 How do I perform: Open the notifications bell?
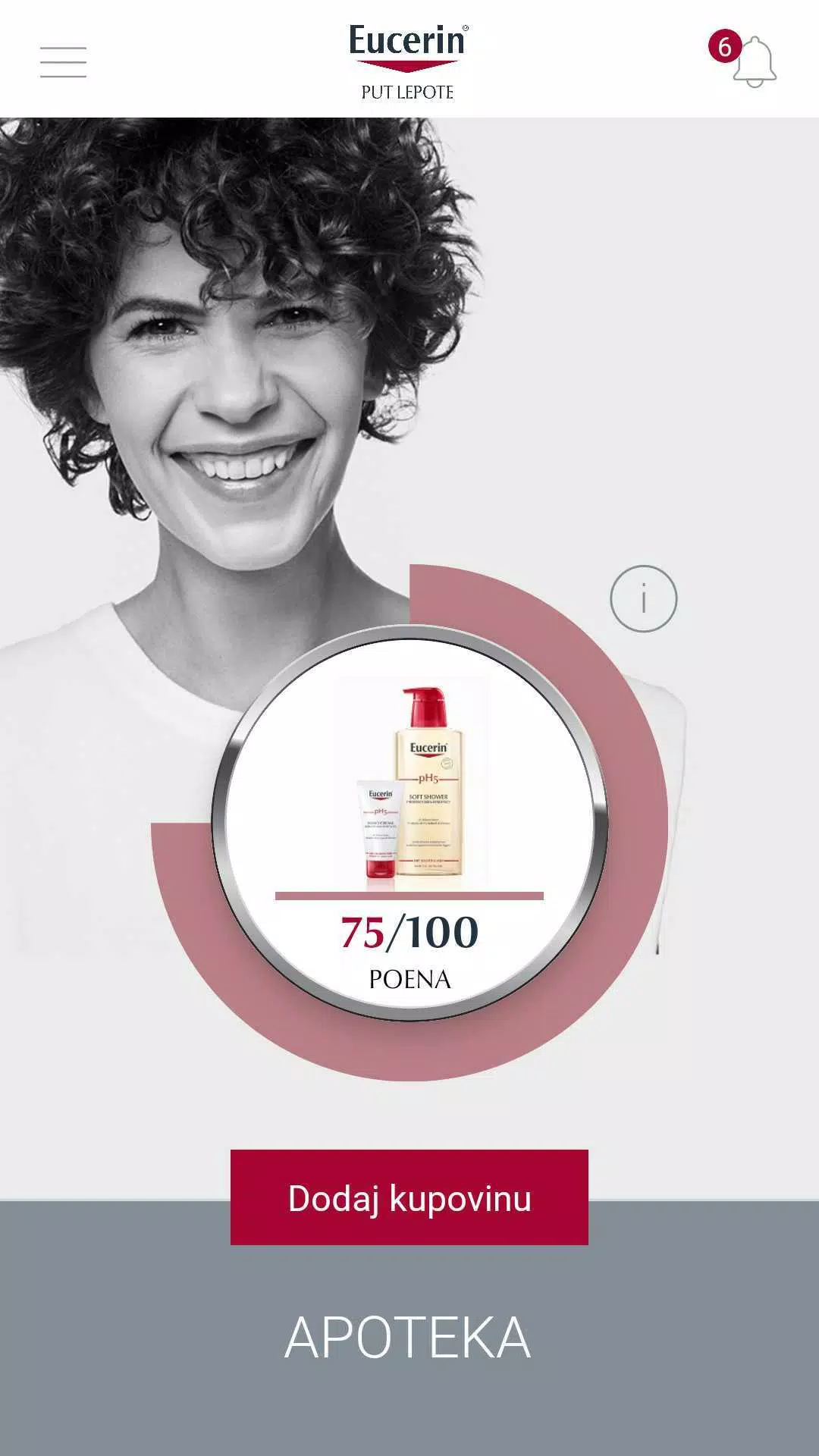(x=753, y=61)
